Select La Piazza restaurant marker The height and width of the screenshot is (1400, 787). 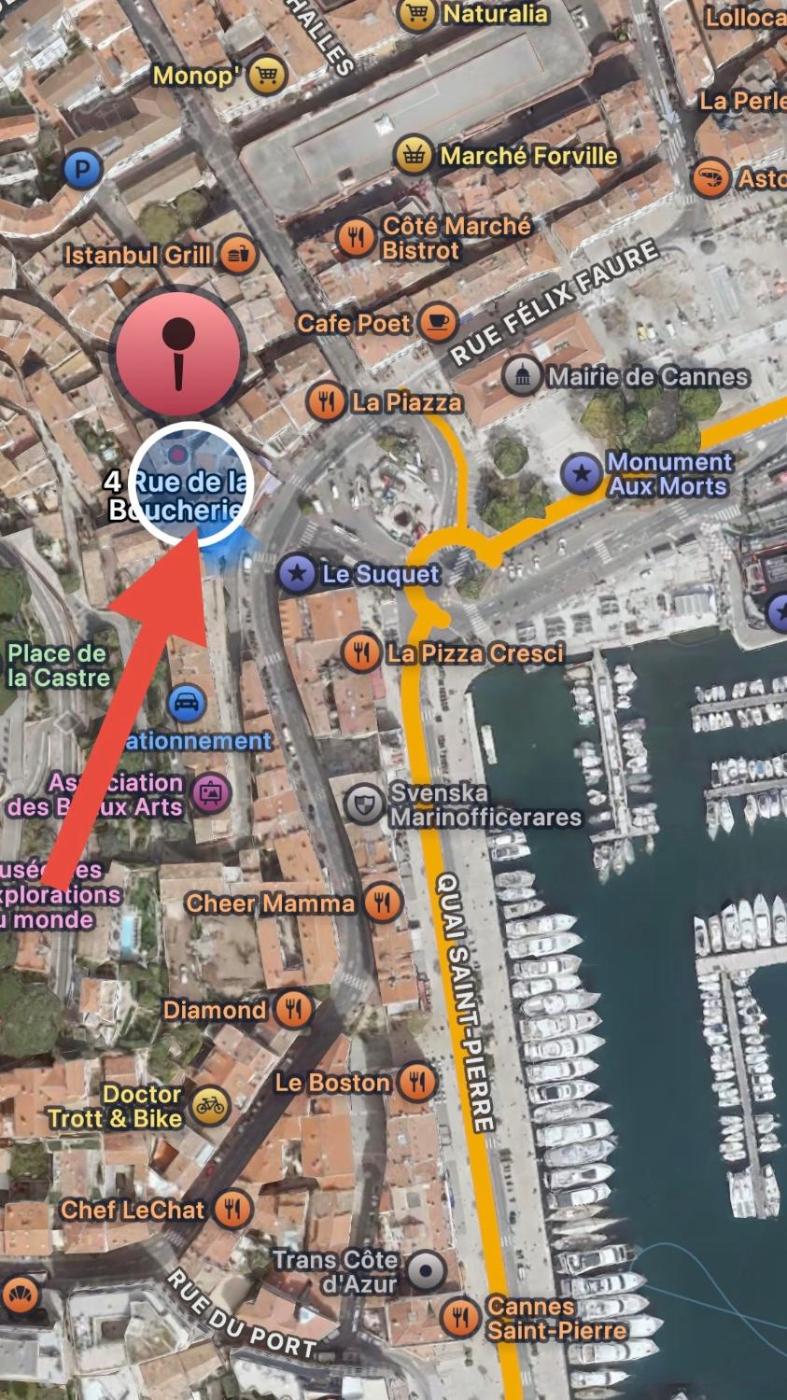click(326, 402)
